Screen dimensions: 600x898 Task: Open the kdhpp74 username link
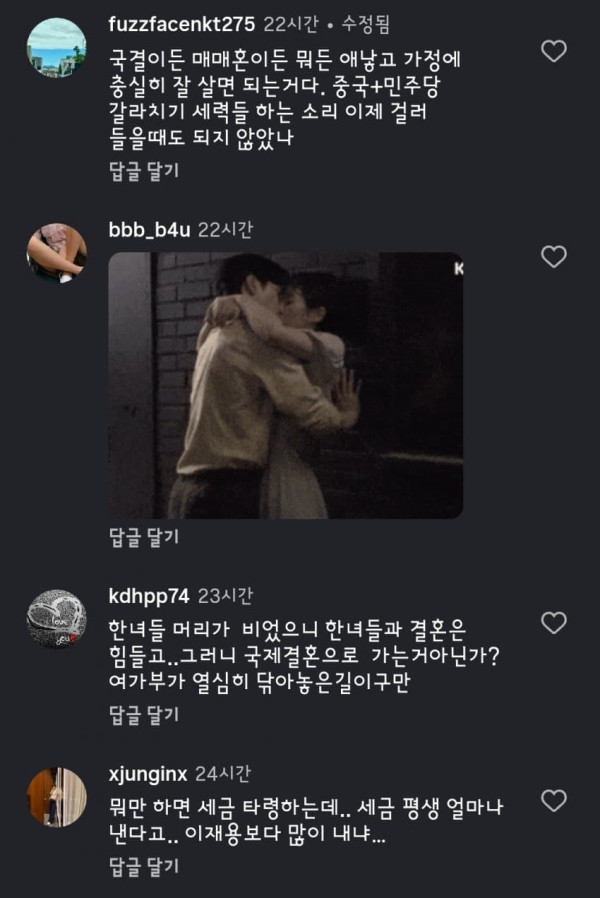click(148, 597)
